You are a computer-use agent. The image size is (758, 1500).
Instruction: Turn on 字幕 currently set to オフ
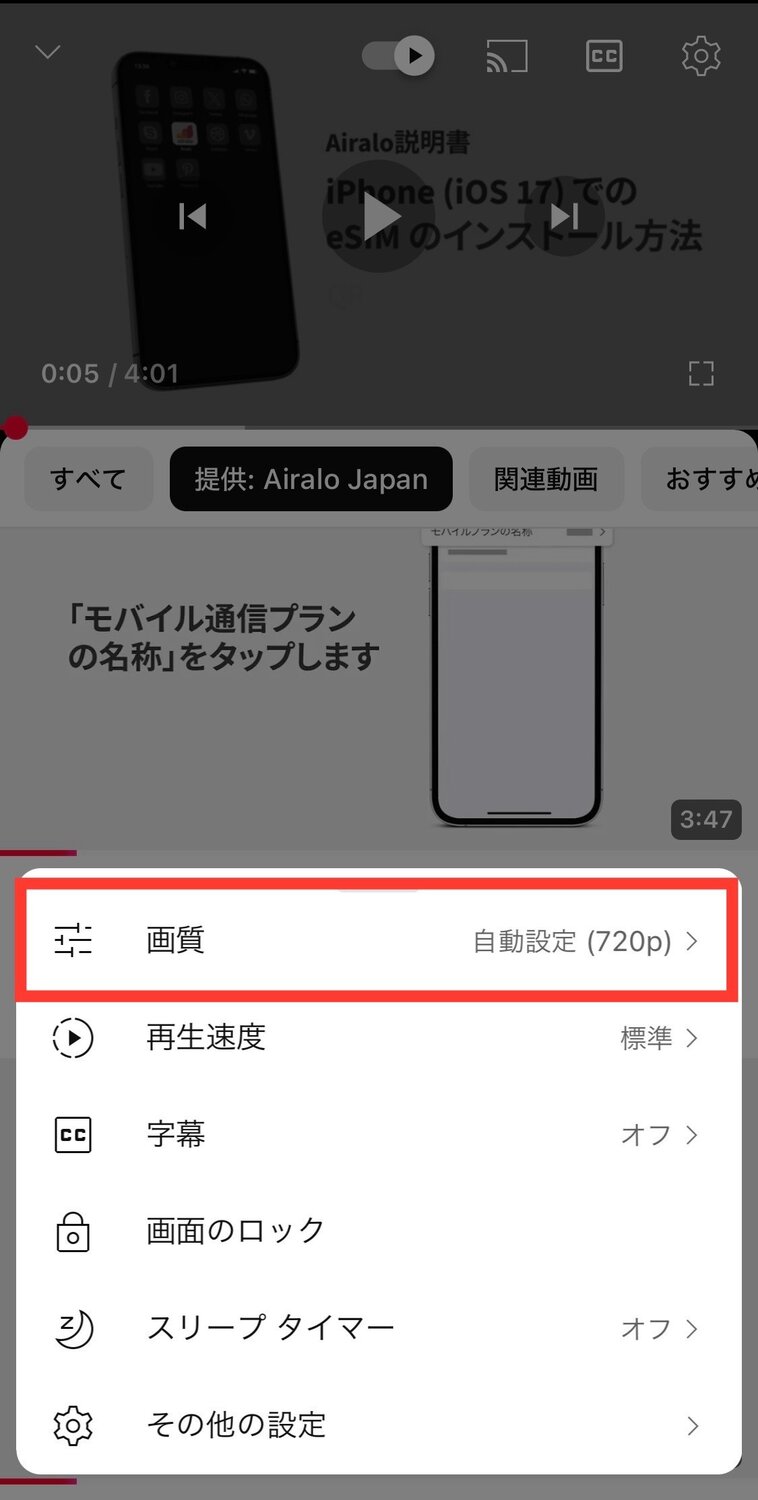click(x=647, y=1134)
